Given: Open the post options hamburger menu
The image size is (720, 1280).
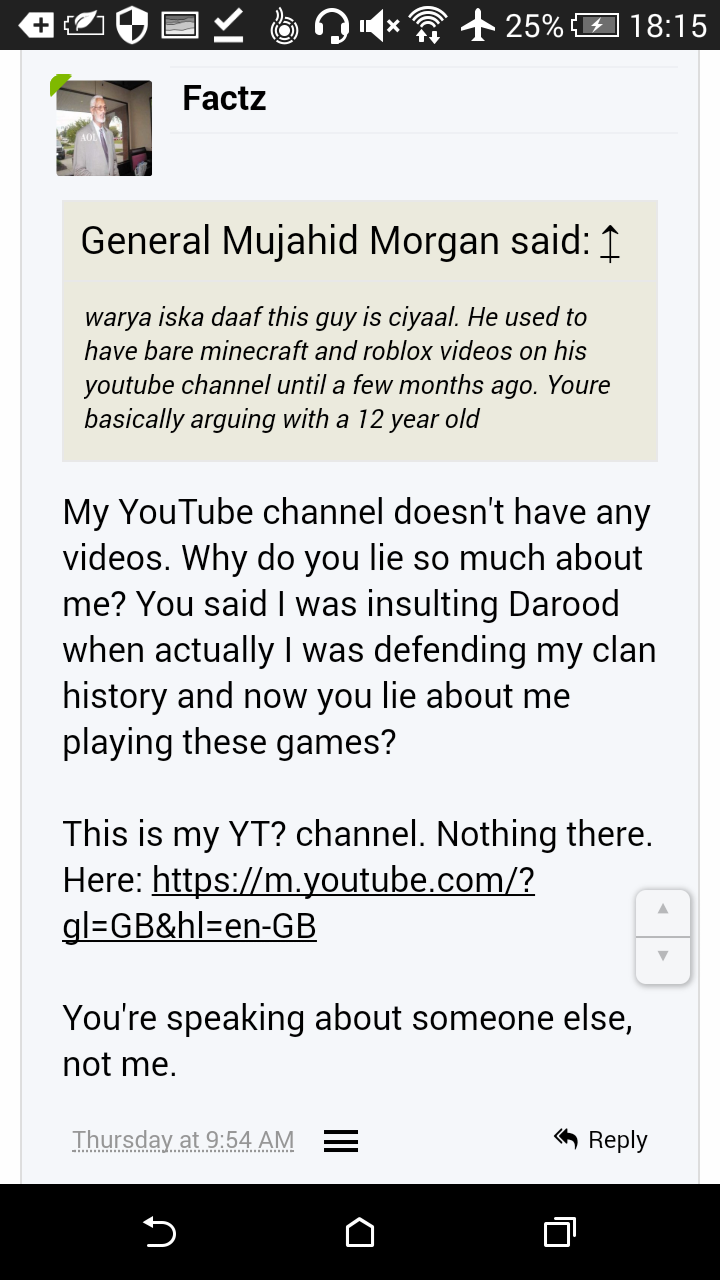Looking at the screenshot, I should click(x=341, y=1141).
